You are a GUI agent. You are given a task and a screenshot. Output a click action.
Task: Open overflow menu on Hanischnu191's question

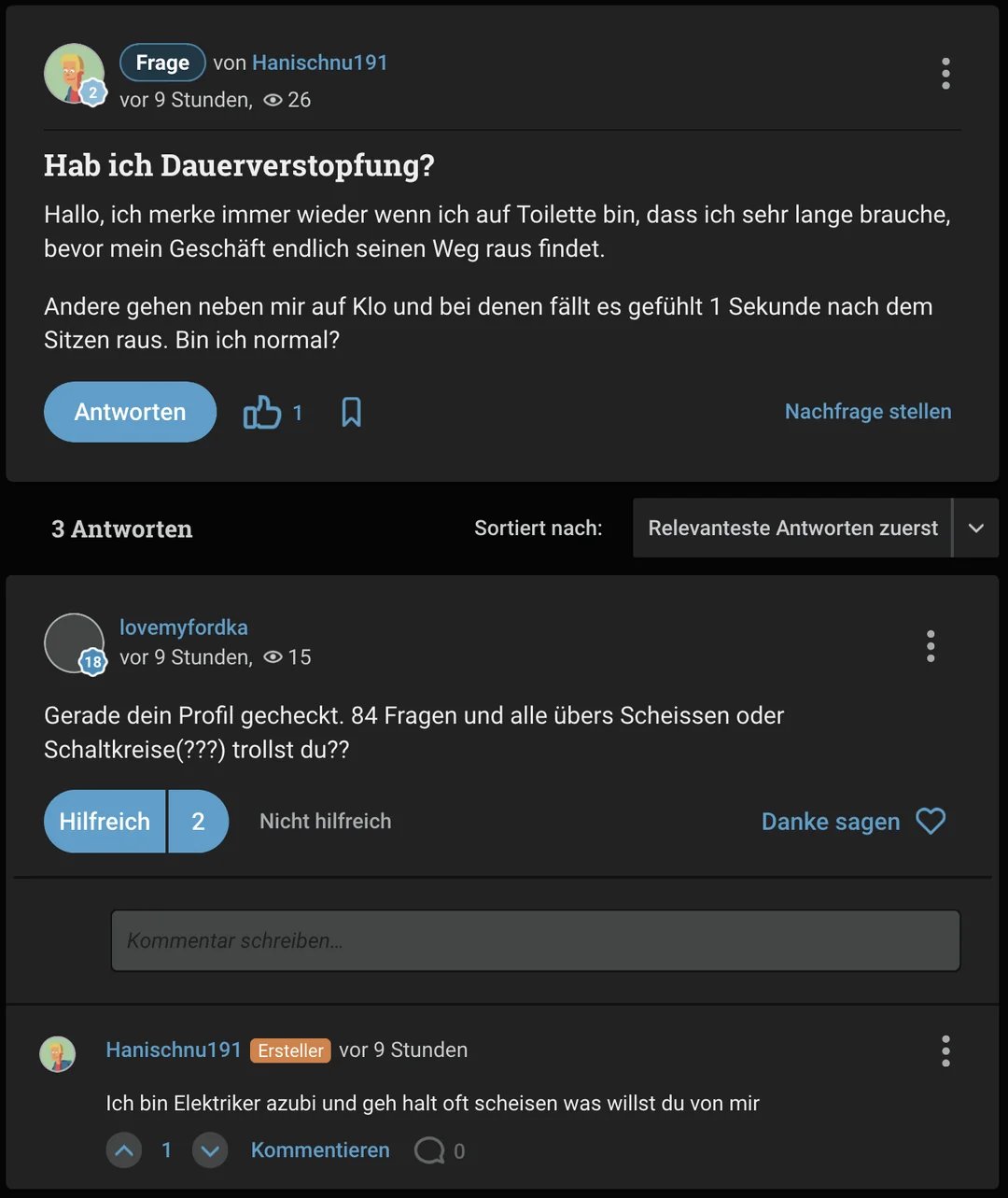coord(945,74)
